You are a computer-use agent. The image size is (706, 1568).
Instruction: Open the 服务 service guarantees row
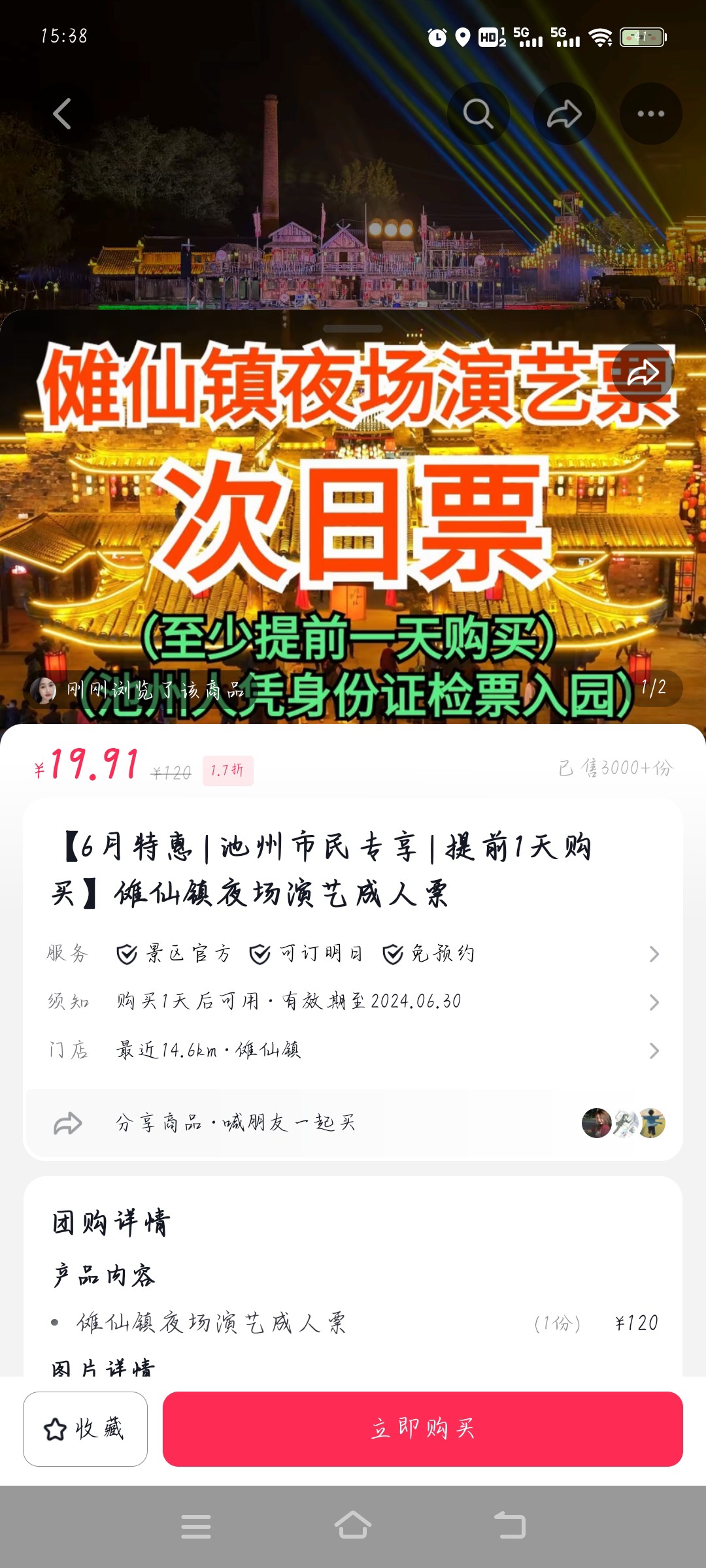[x=353, y=954]
